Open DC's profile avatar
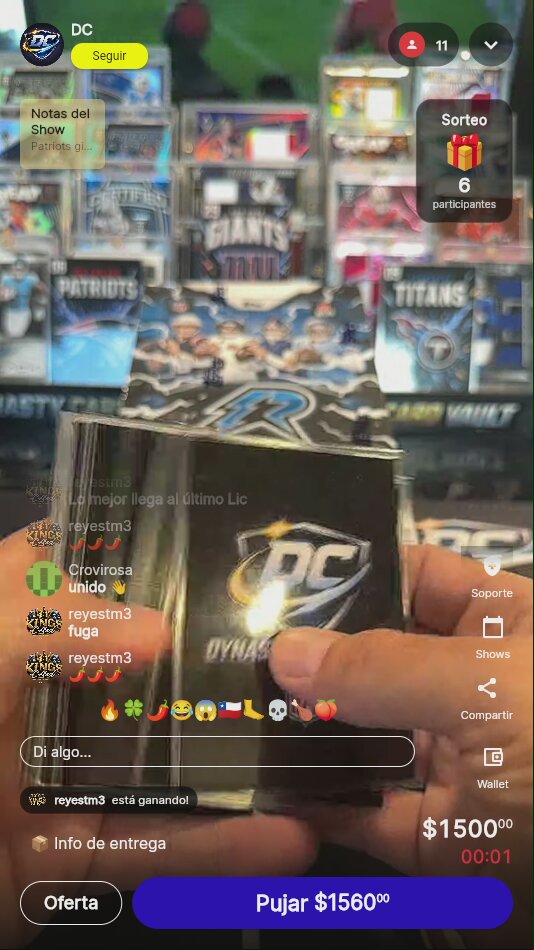Image resolution: width=534 pixels, height=950 pixels. click(42, 44)
